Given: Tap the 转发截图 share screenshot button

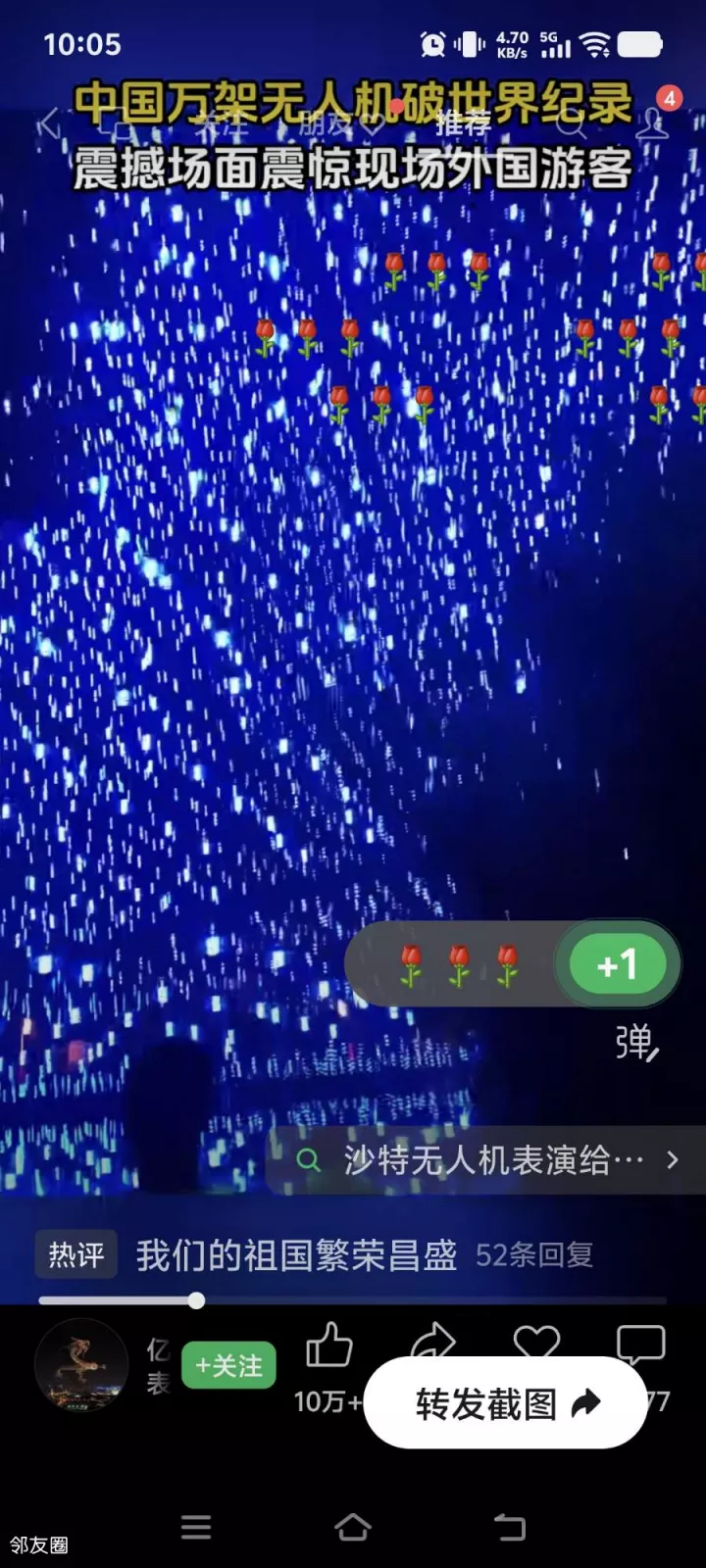Looking at the screenshot, I should click(x=506, y=1403).
